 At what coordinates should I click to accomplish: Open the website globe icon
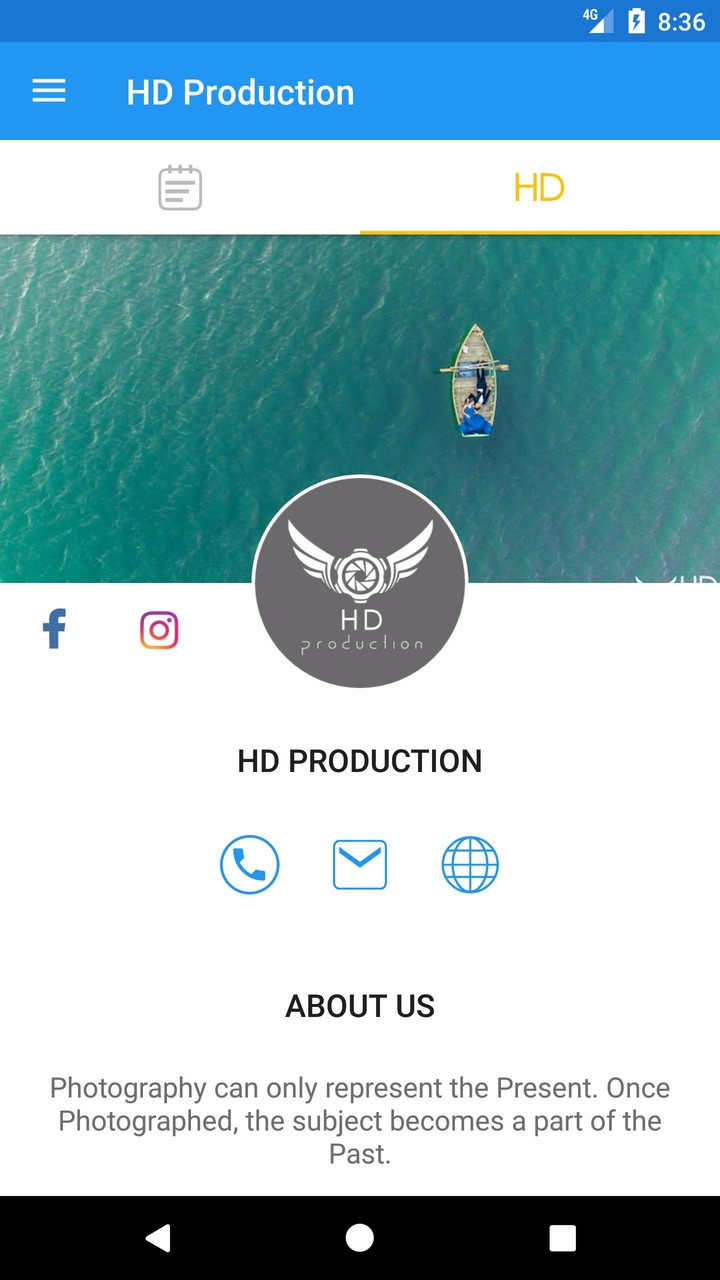click(469, 864)
